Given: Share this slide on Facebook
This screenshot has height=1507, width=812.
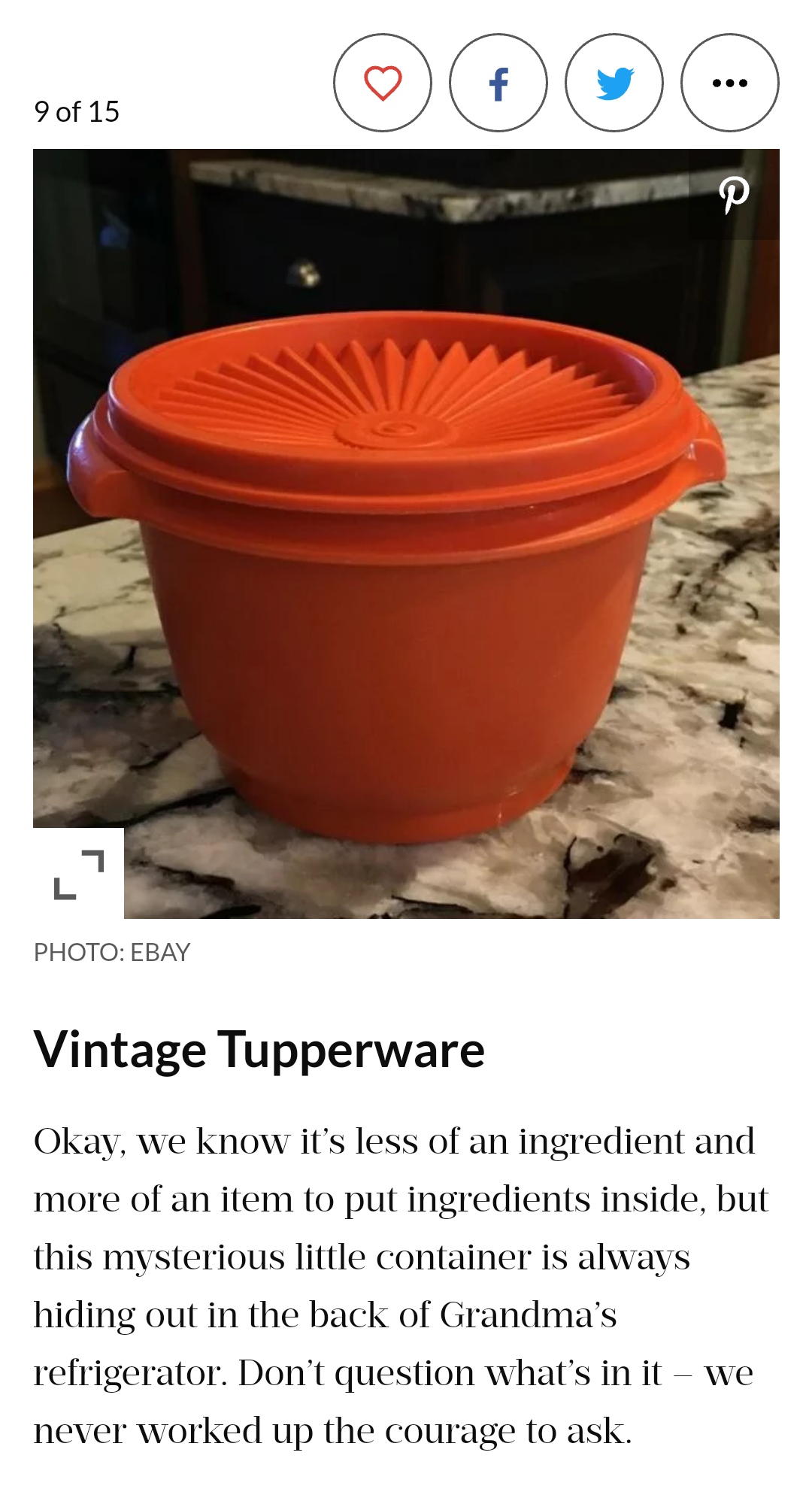Looking at the screenshot, I should 498,83.
